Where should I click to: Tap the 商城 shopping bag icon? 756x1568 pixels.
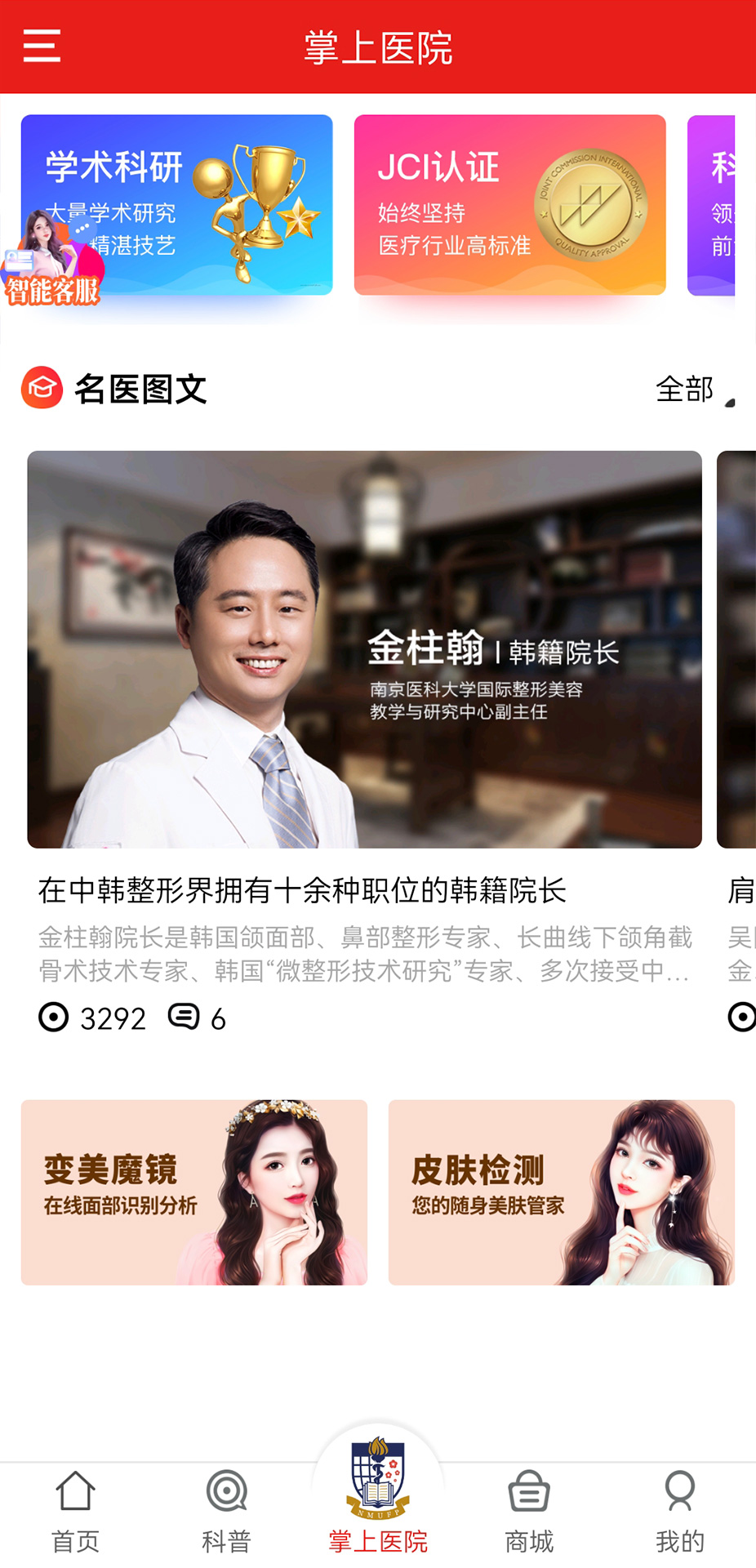(529, 1490)
